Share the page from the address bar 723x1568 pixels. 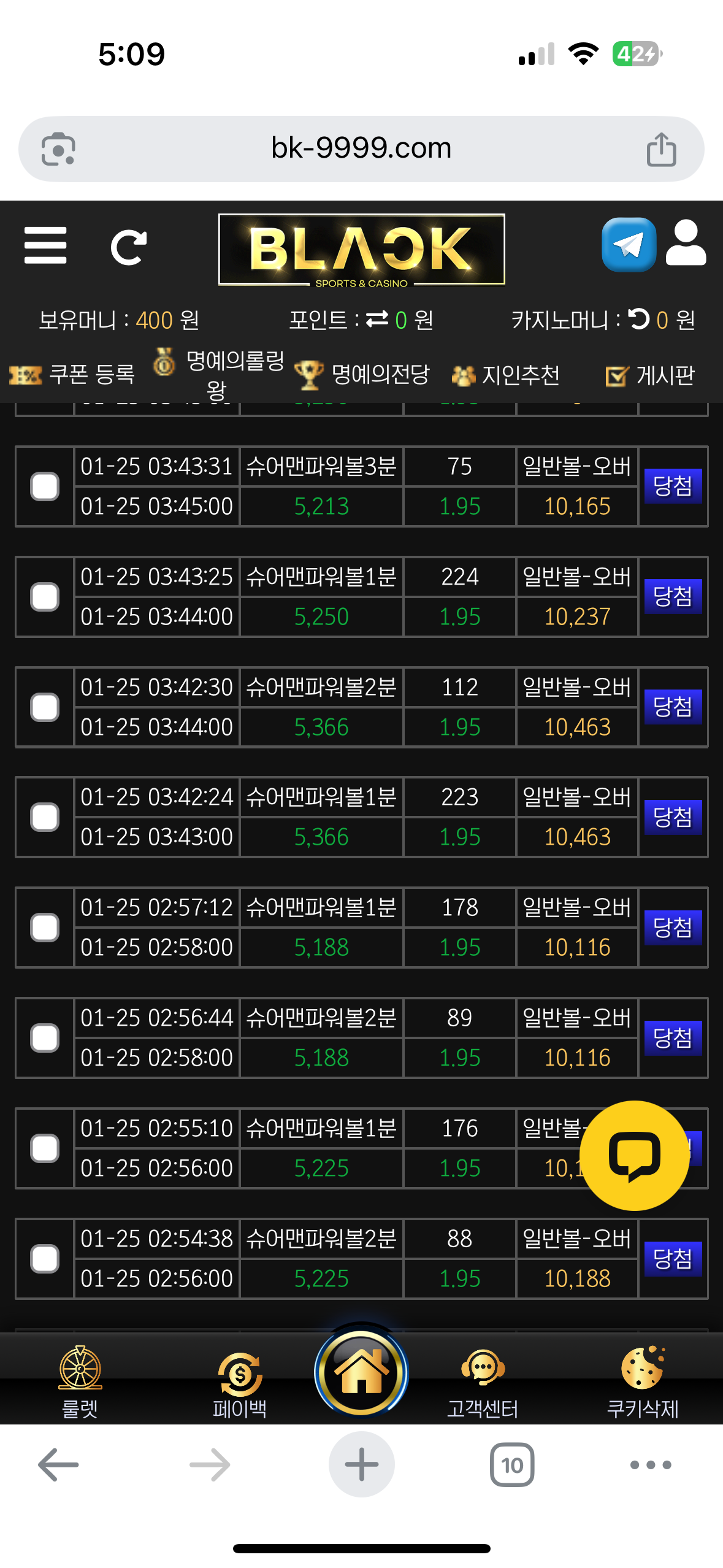click(x=661, y=149)
